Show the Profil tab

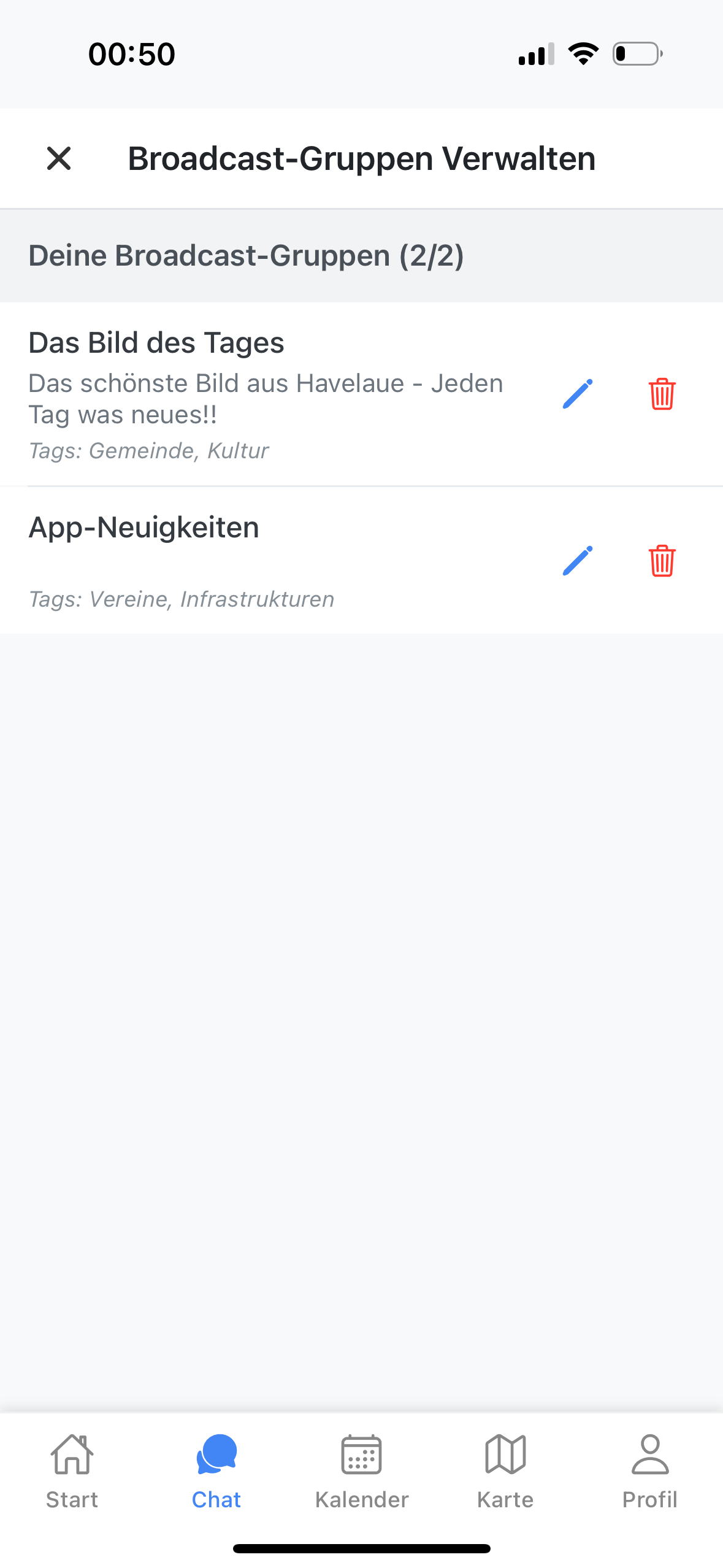tap(650, 1471)
